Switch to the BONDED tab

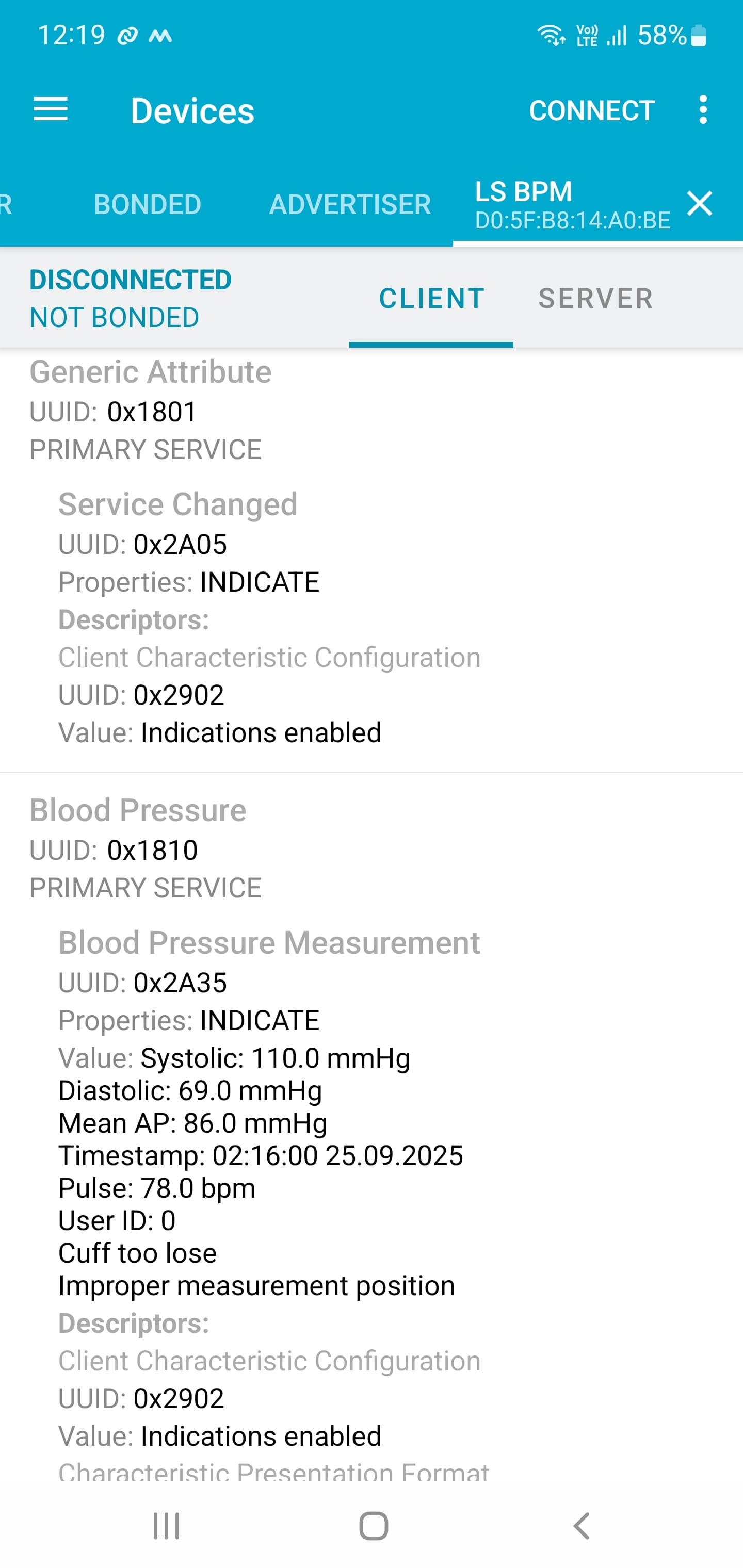coord(148,205)
